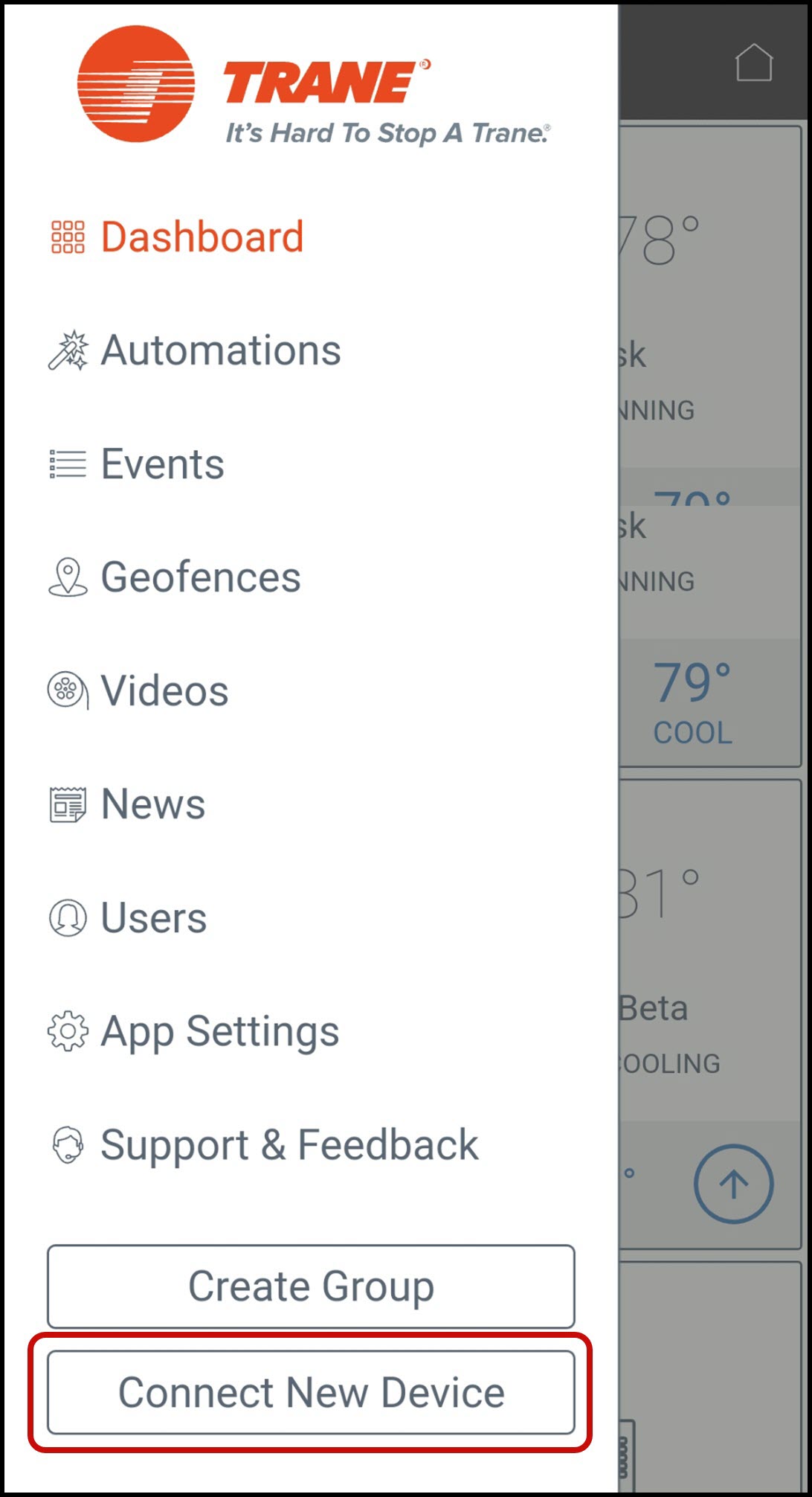
Task: Tap the Create Group button
Action: (x=311, y=1286)
